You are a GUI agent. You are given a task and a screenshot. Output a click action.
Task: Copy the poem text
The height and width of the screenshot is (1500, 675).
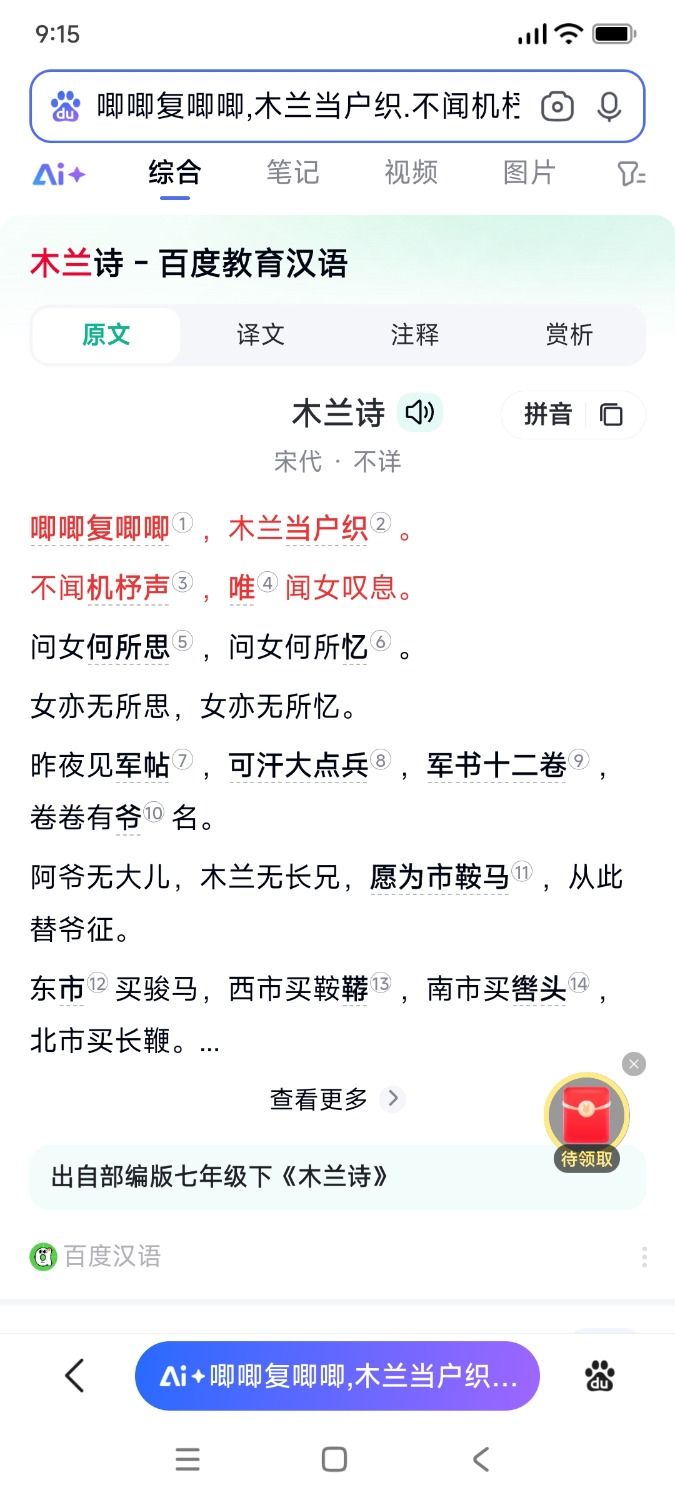(611, 414)
